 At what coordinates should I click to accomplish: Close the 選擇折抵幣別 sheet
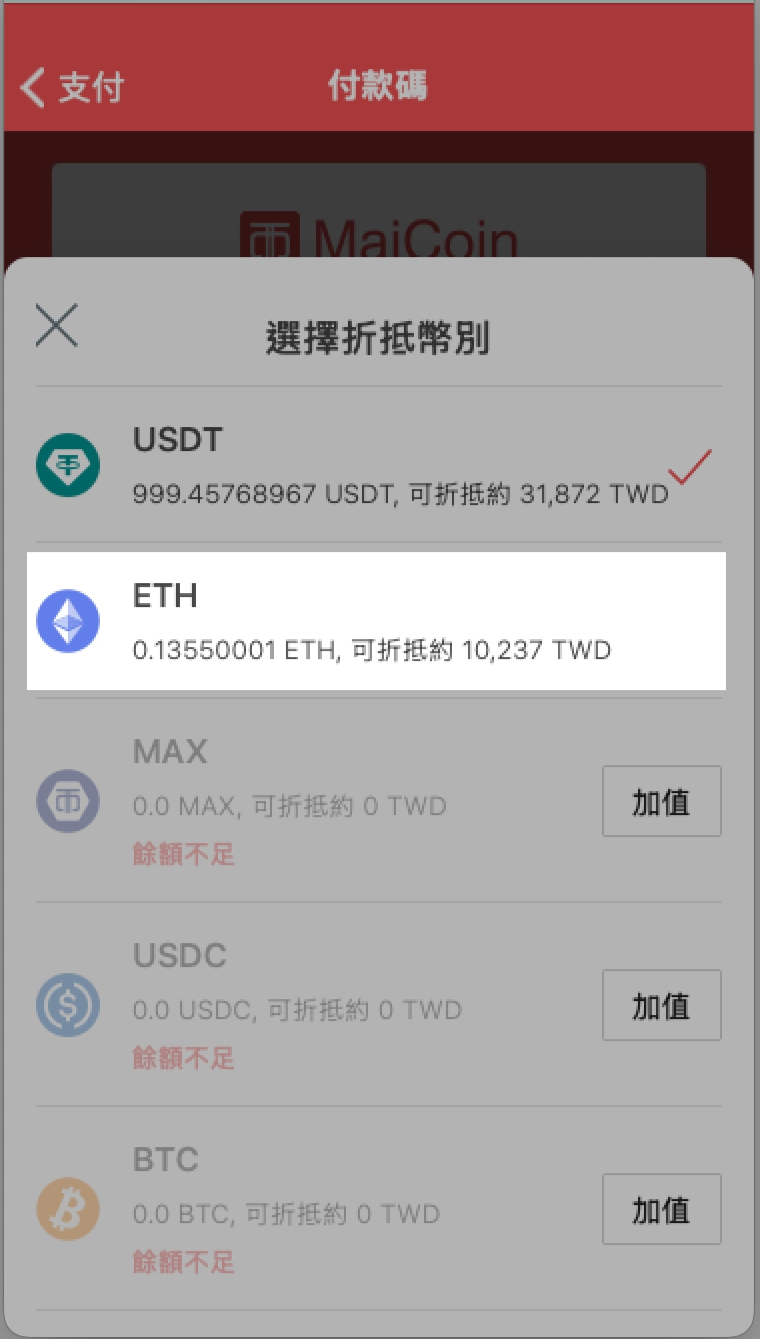click(x=56, y=326)
